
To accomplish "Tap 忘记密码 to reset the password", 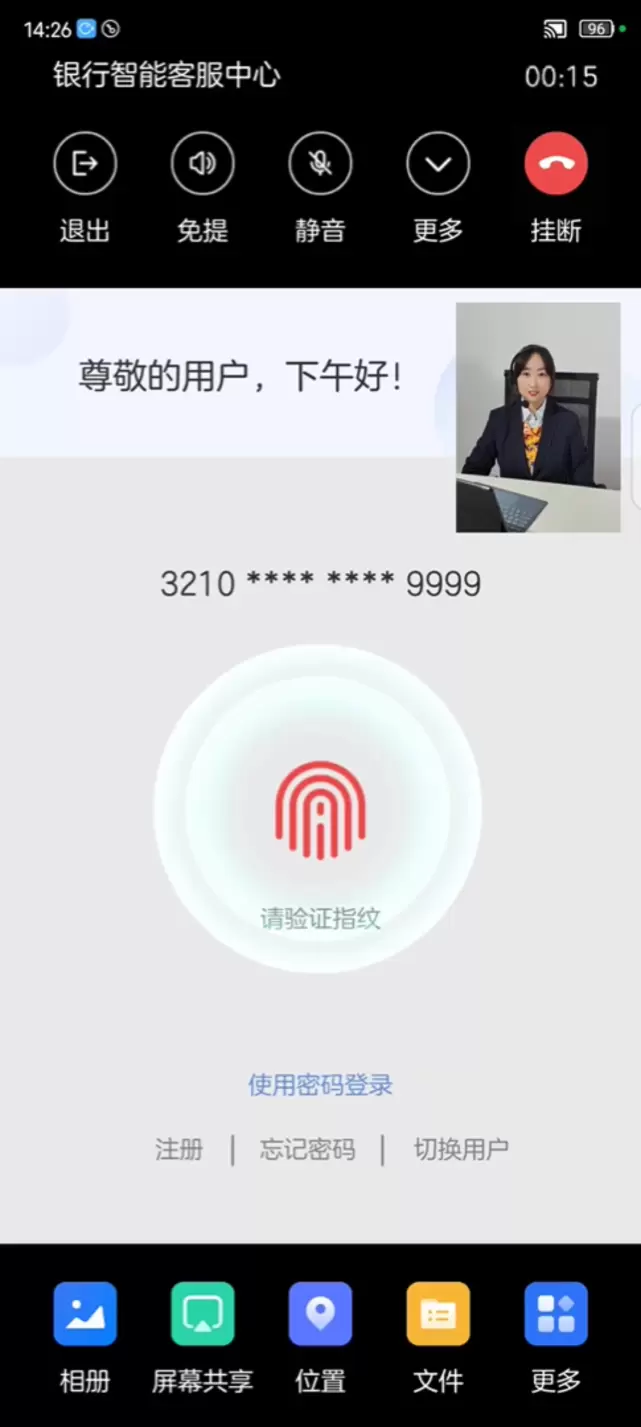I will (307, 1150).
